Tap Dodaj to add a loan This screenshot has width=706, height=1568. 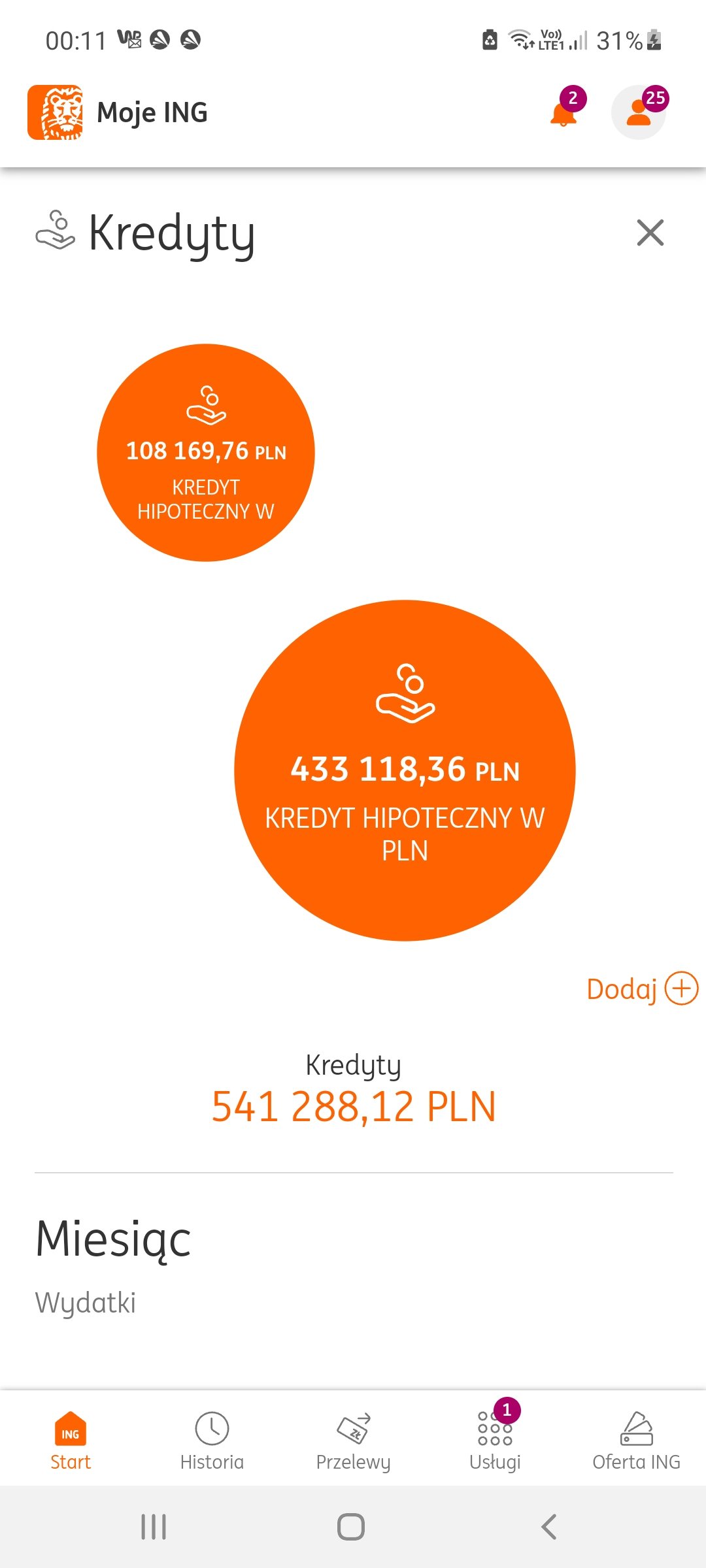(642, 988)
